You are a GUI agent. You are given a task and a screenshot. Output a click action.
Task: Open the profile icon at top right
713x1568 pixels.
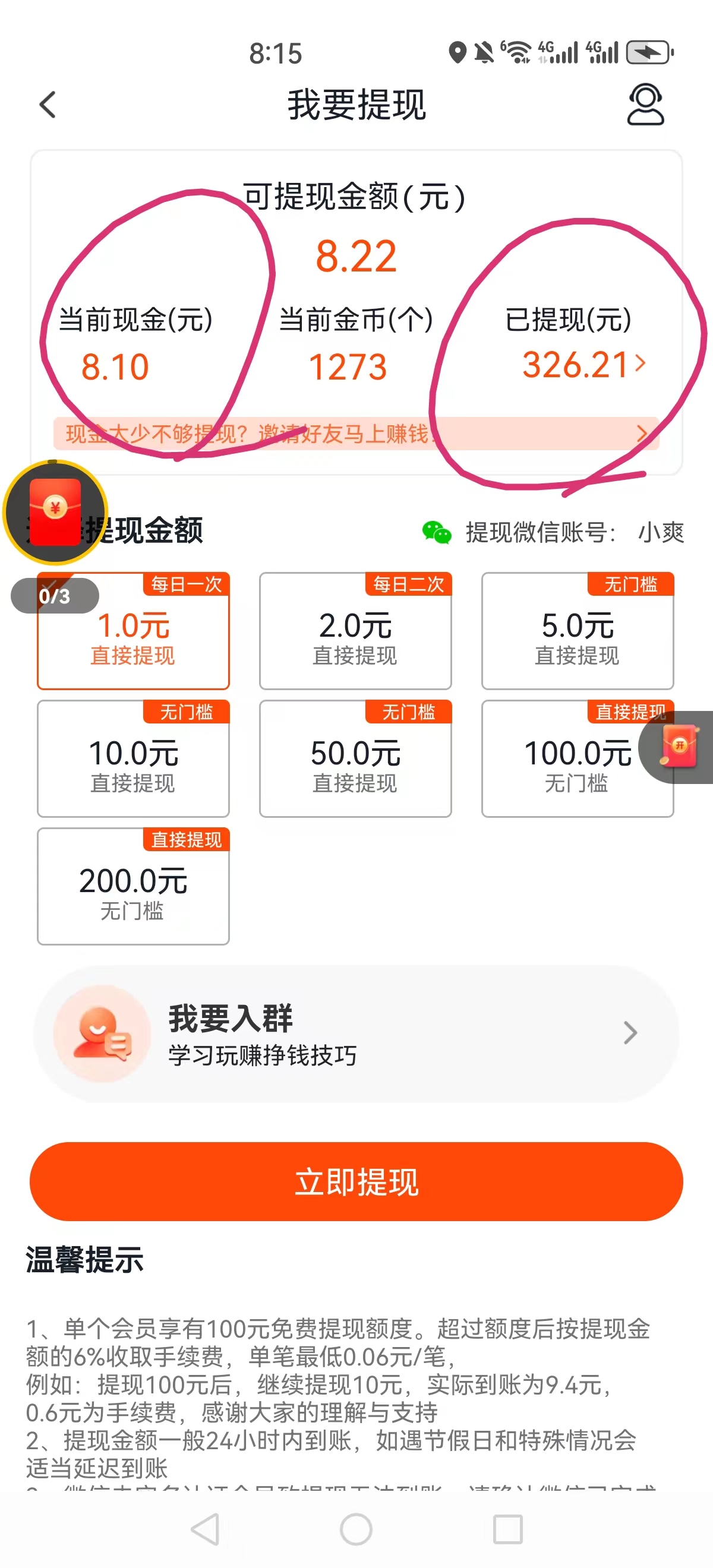coord(645,105)
